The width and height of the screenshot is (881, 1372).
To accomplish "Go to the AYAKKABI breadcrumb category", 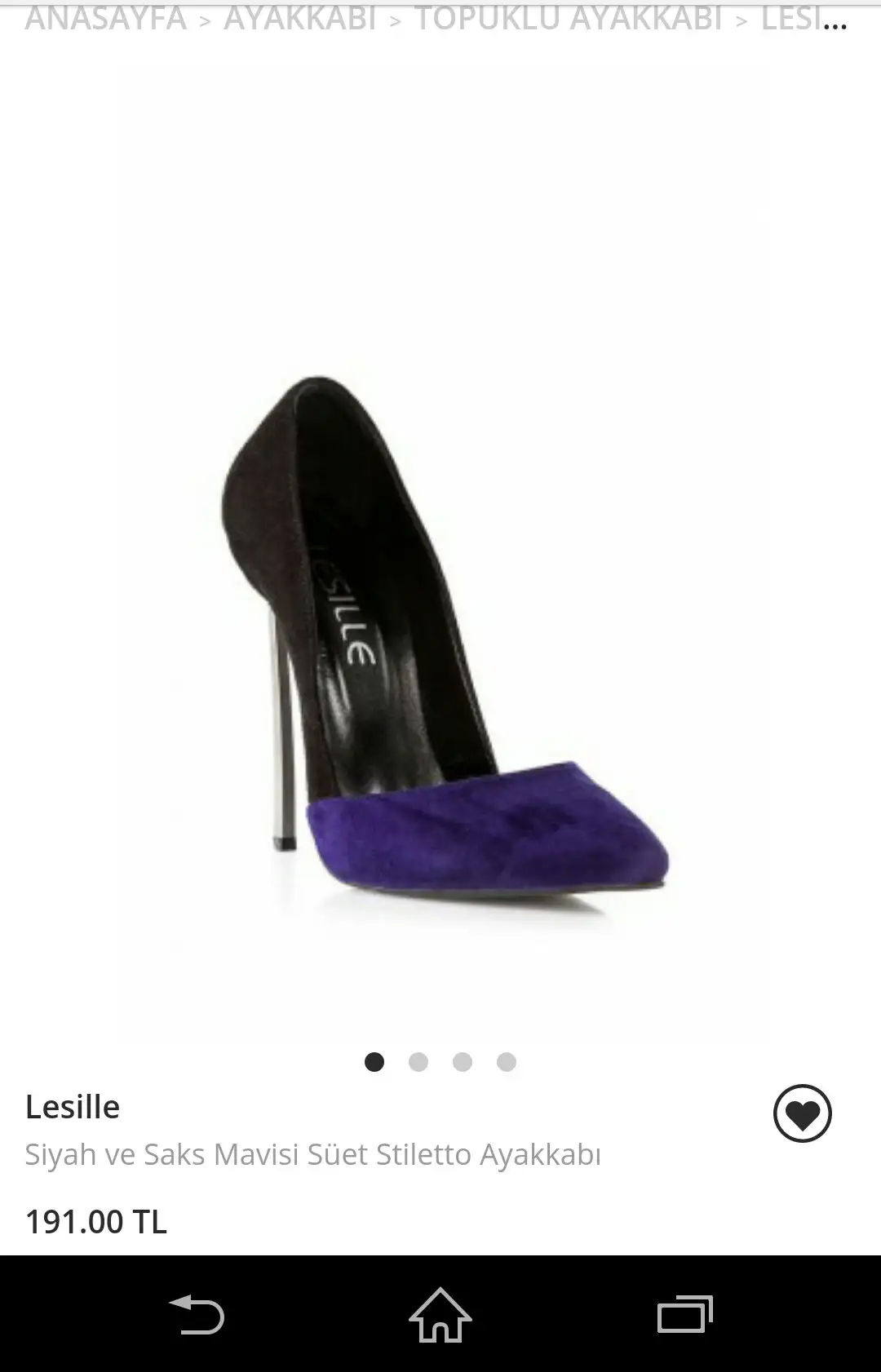I will (x=299, y=19).
